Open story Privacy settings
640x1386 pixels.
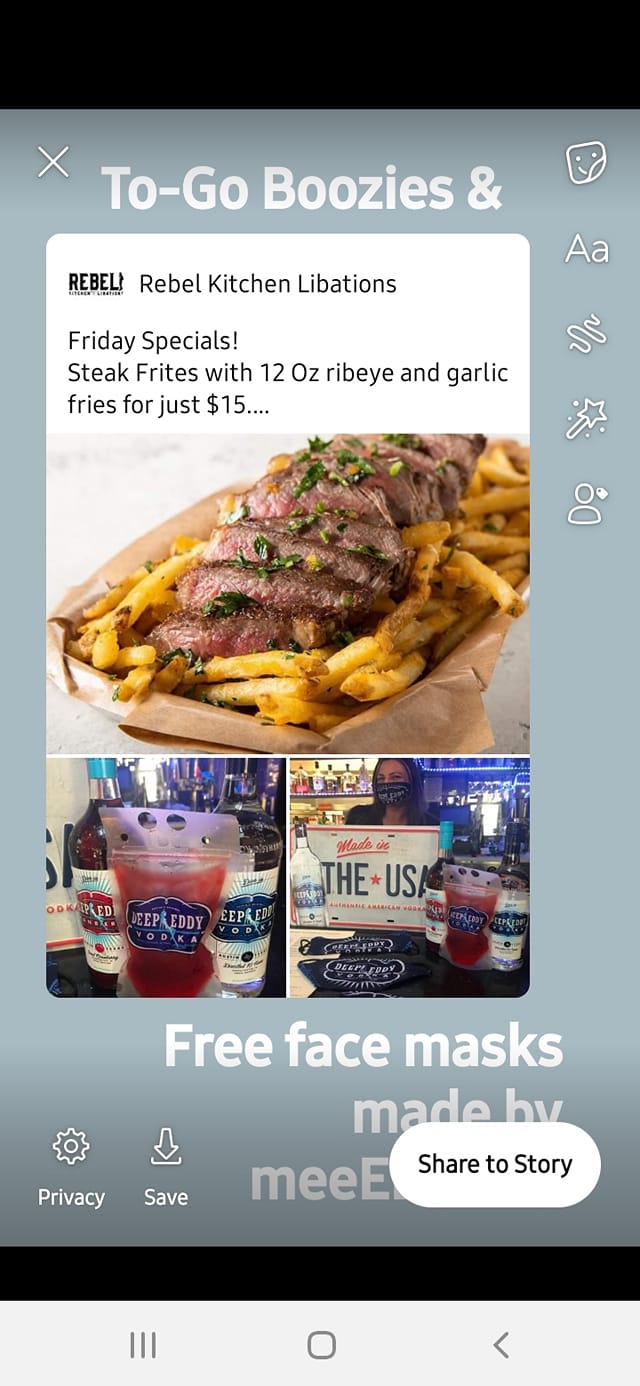pos(71,1166)
